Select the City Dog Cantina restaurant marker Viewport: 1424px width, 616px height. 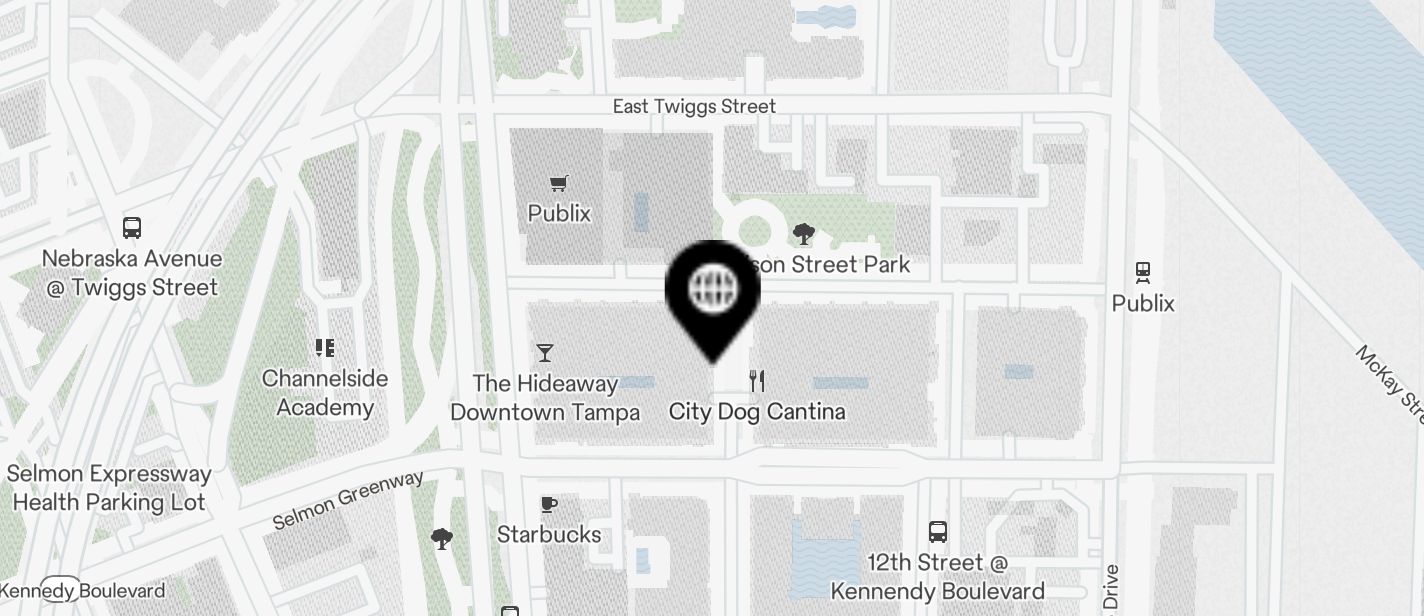pos(757,381)
